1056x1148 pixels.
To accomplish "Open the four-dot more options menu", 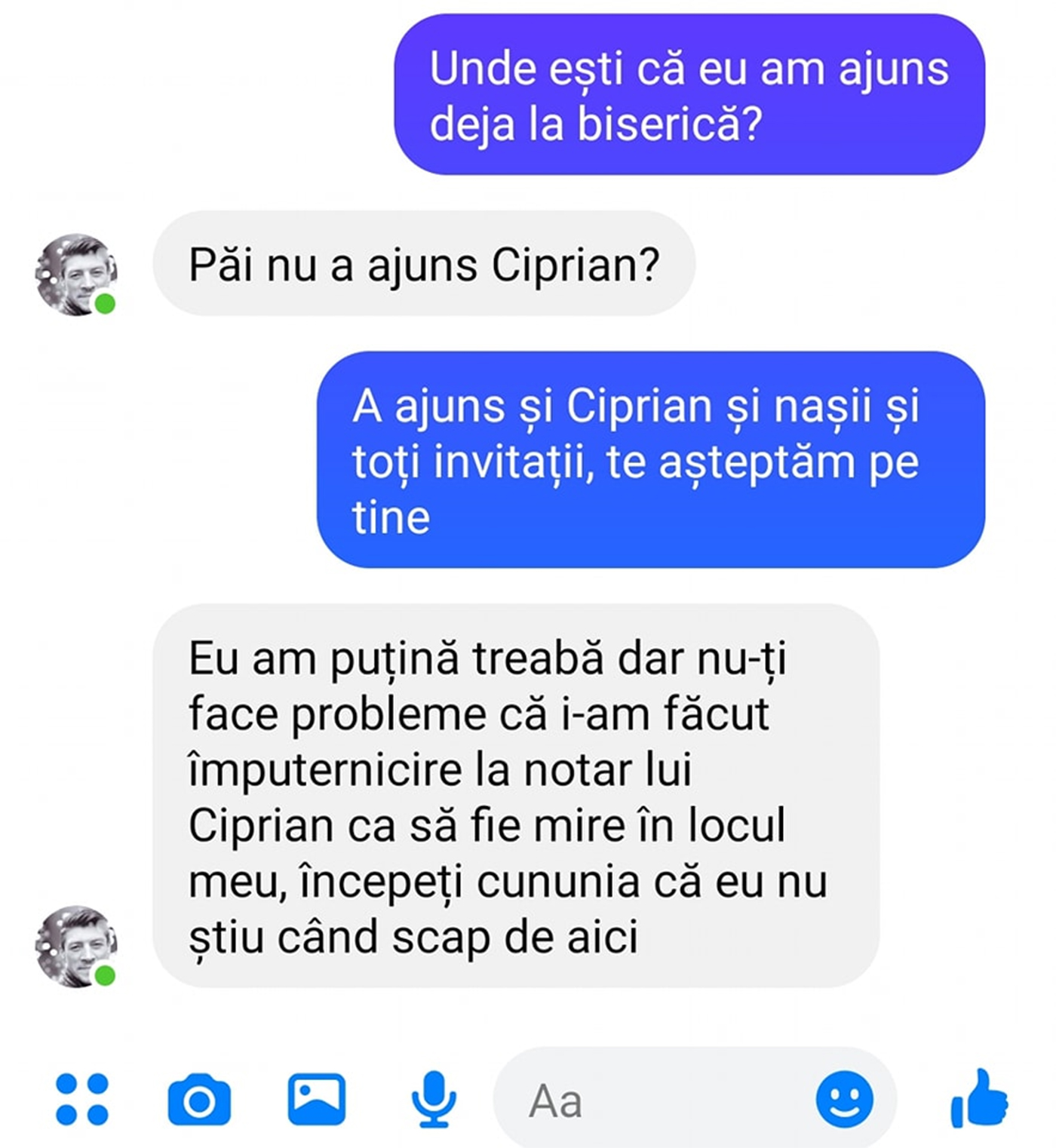I will click(x=82, y=1099).
